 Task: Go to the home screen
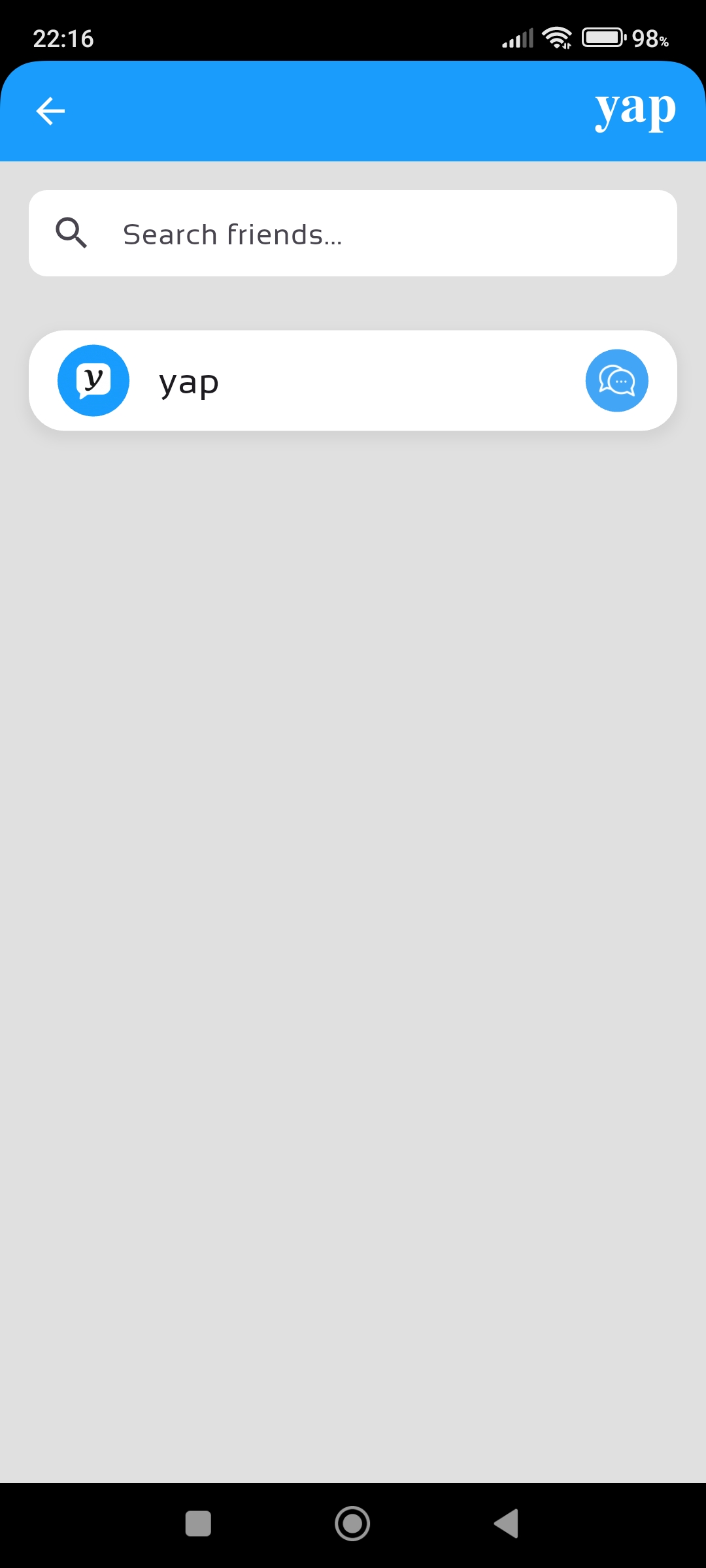[x=352, y=1524]
